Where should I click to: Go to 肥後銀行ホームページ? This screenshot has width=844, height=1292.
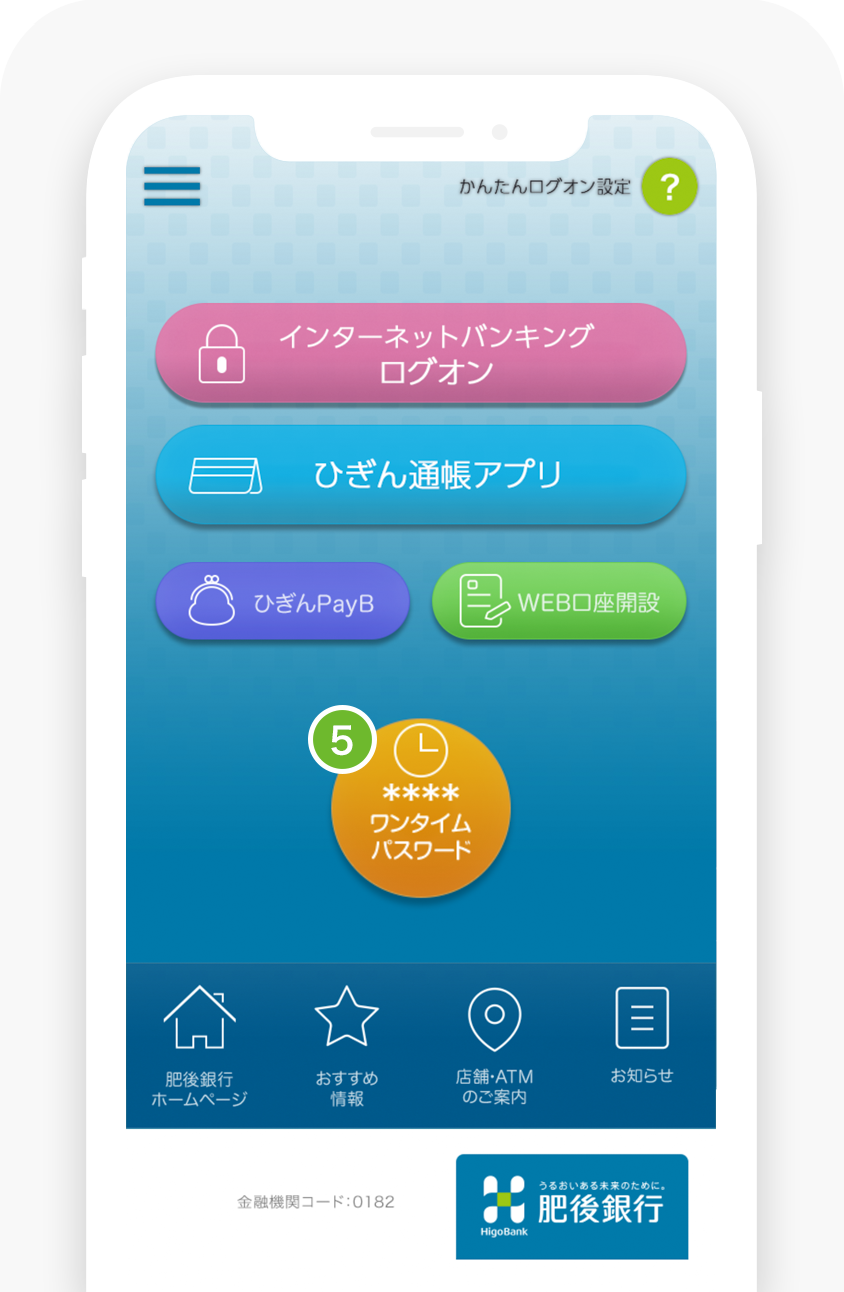pos(199,1045)
